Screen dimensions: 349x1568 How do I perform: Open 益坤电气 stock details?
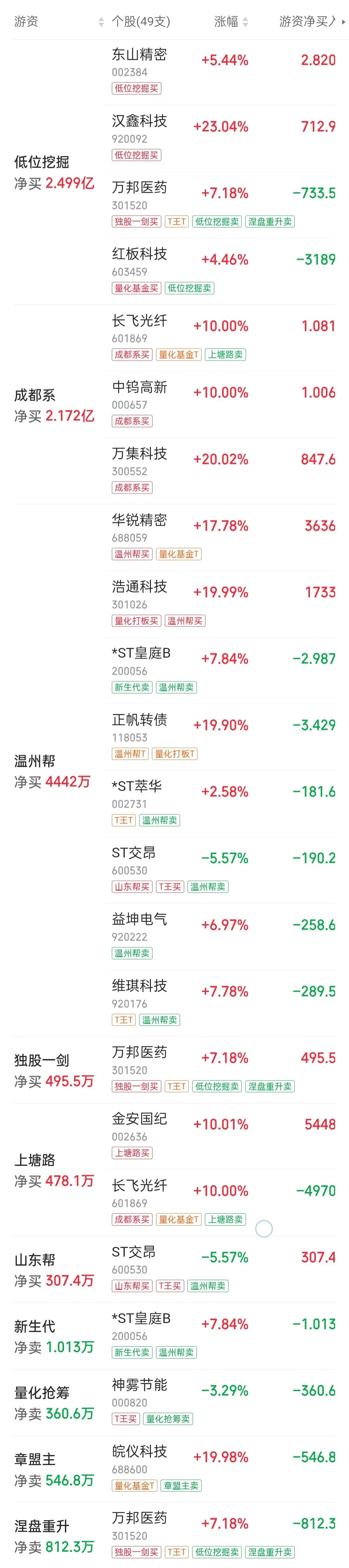click(220, 936)
